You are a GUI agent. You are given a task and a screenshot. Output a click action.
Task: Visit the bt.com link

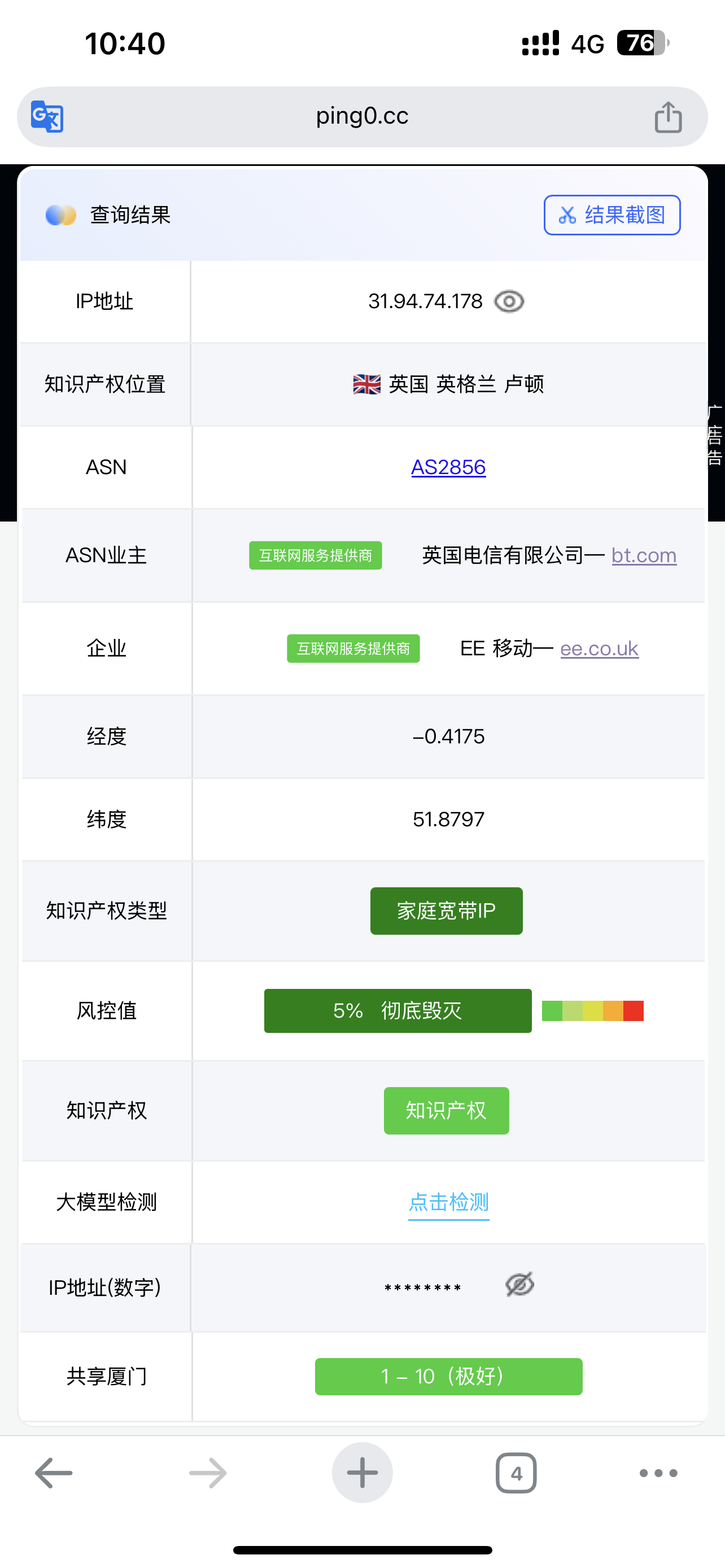pyautogui.click(x=644, y=555)
